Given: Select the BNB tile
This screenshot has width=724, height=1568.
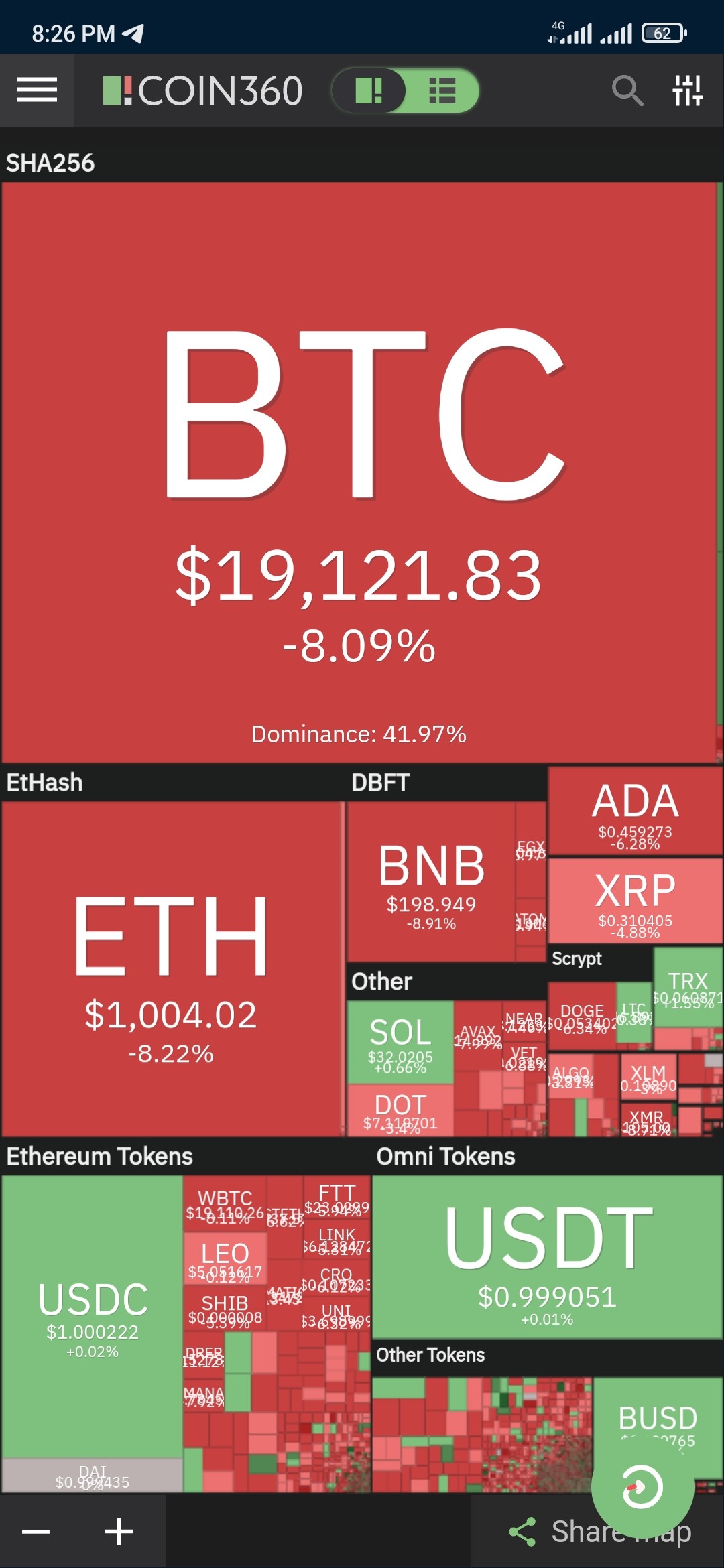Looking at the screenshot, I should click(x=431, y=881).
